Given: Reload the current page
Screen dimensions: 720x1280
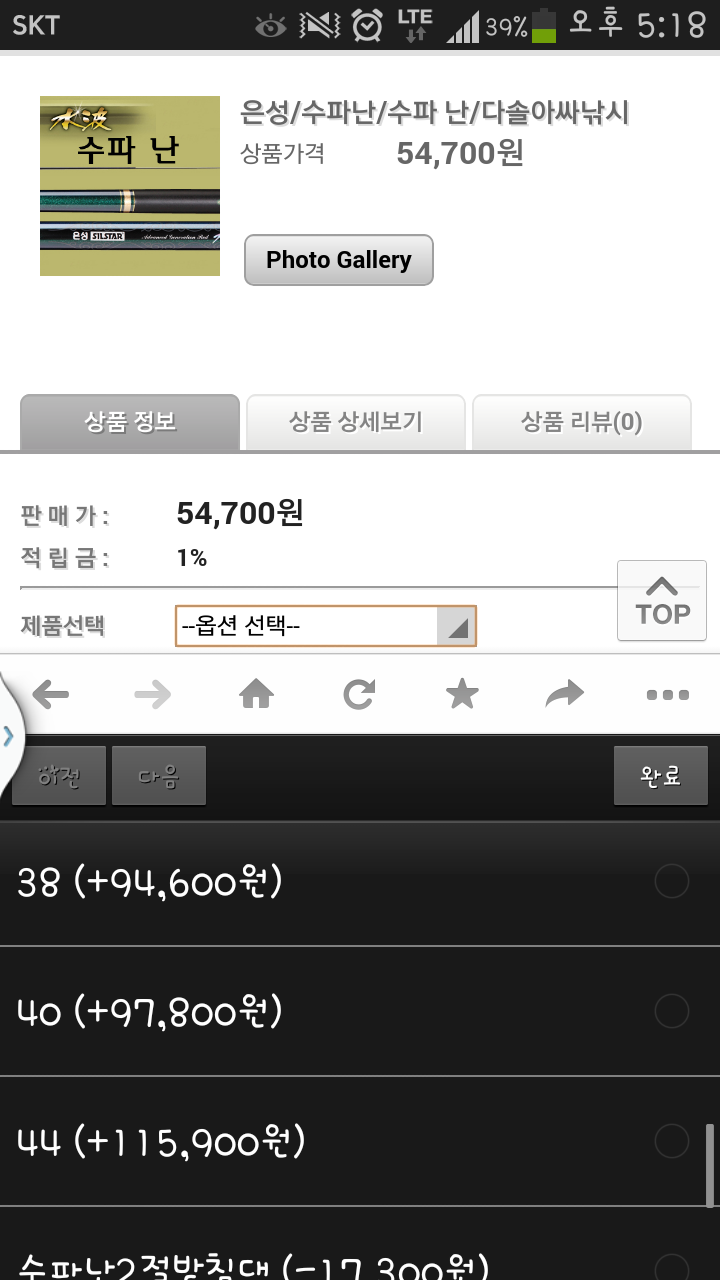Looking at the screenshot, I should coord(359,694).
